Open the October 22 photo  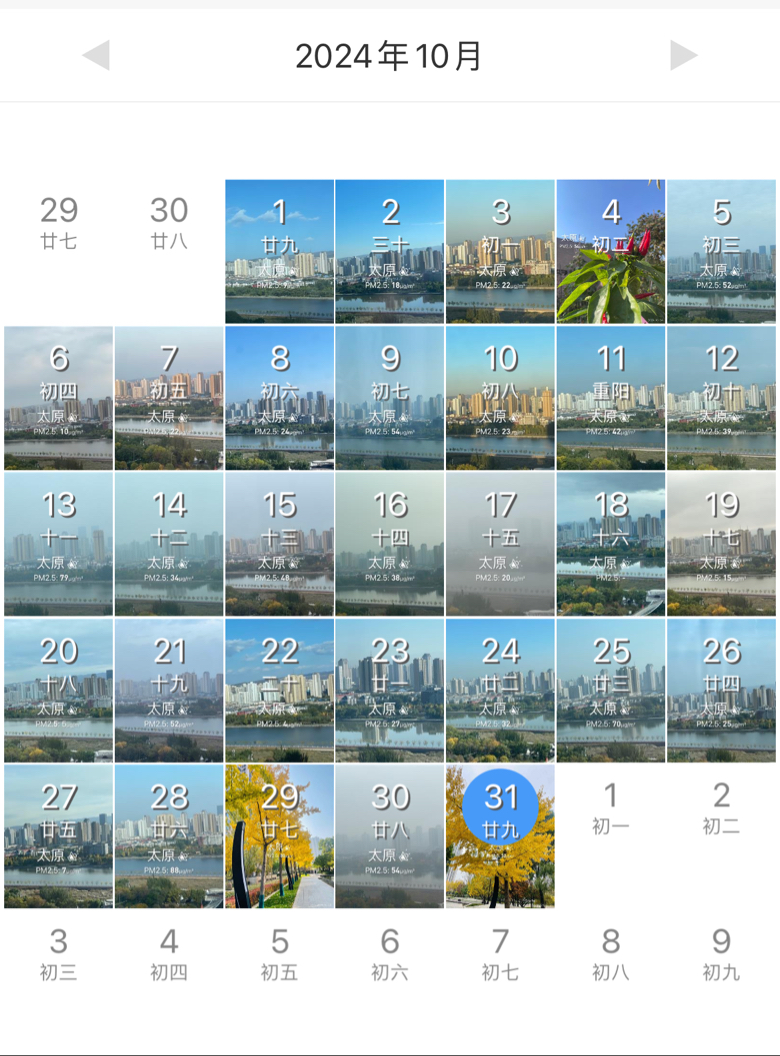pyautogui.click(x=280, y=690)
